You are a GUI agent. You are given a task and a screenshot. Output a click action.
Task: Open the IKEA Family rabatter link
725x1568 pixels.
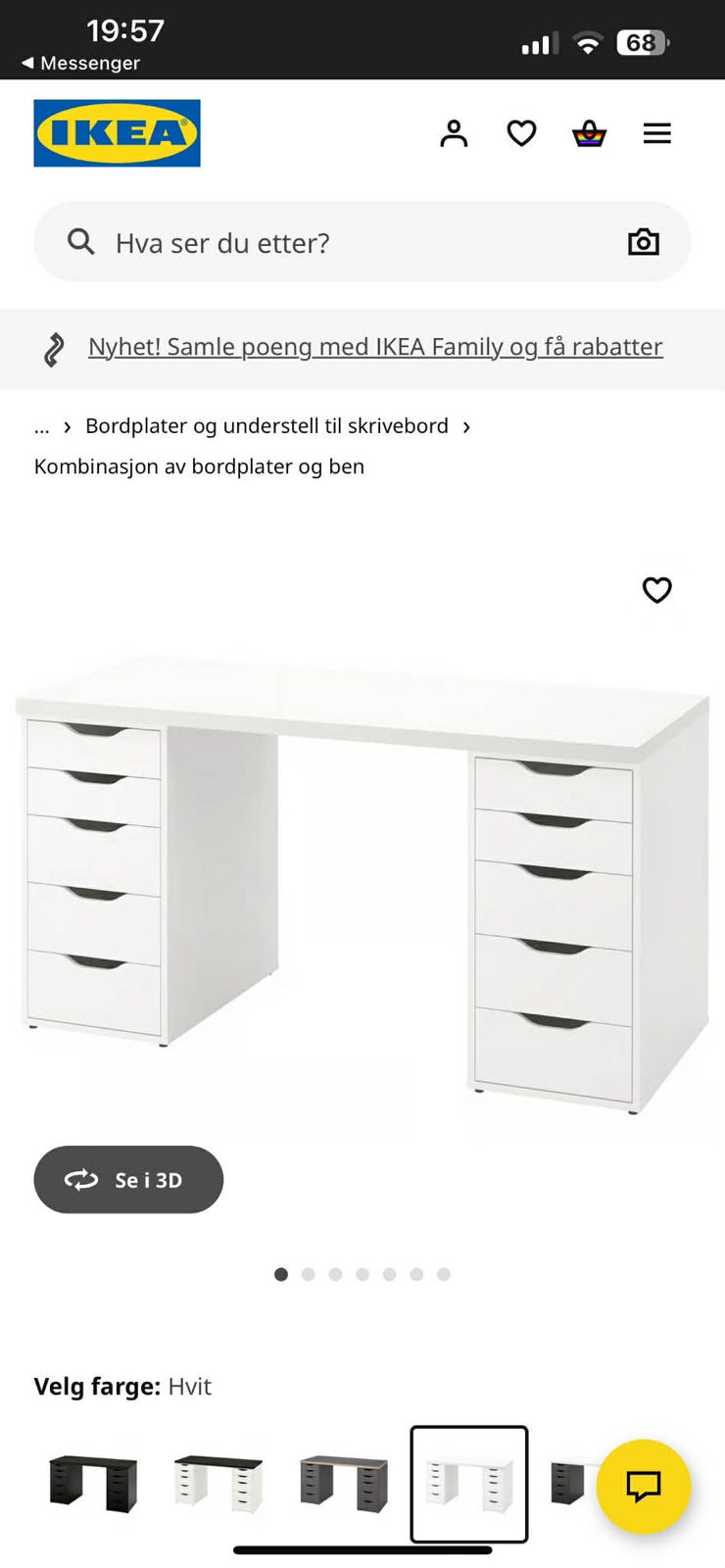coord(376,346)
